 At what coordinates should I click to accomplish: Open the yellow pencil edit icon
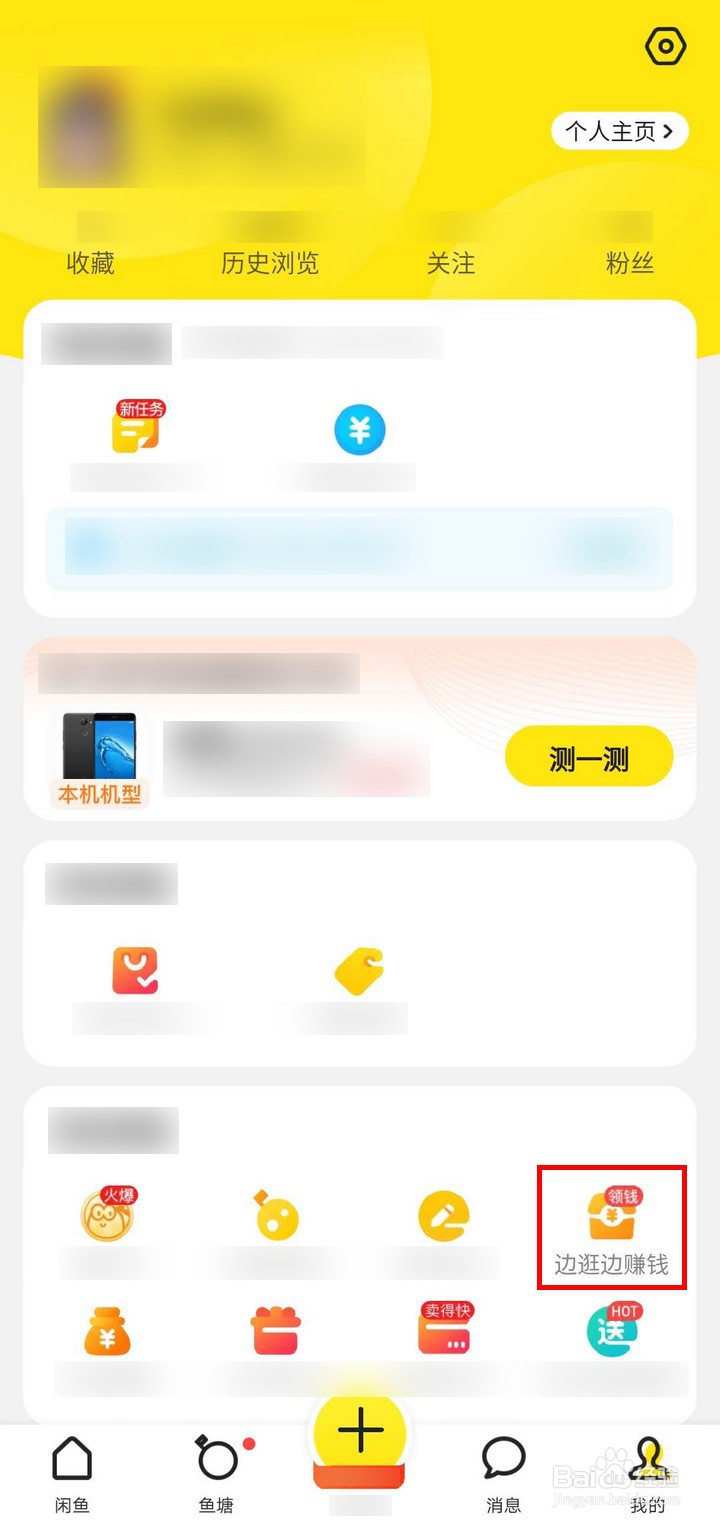click(443, 1213)
